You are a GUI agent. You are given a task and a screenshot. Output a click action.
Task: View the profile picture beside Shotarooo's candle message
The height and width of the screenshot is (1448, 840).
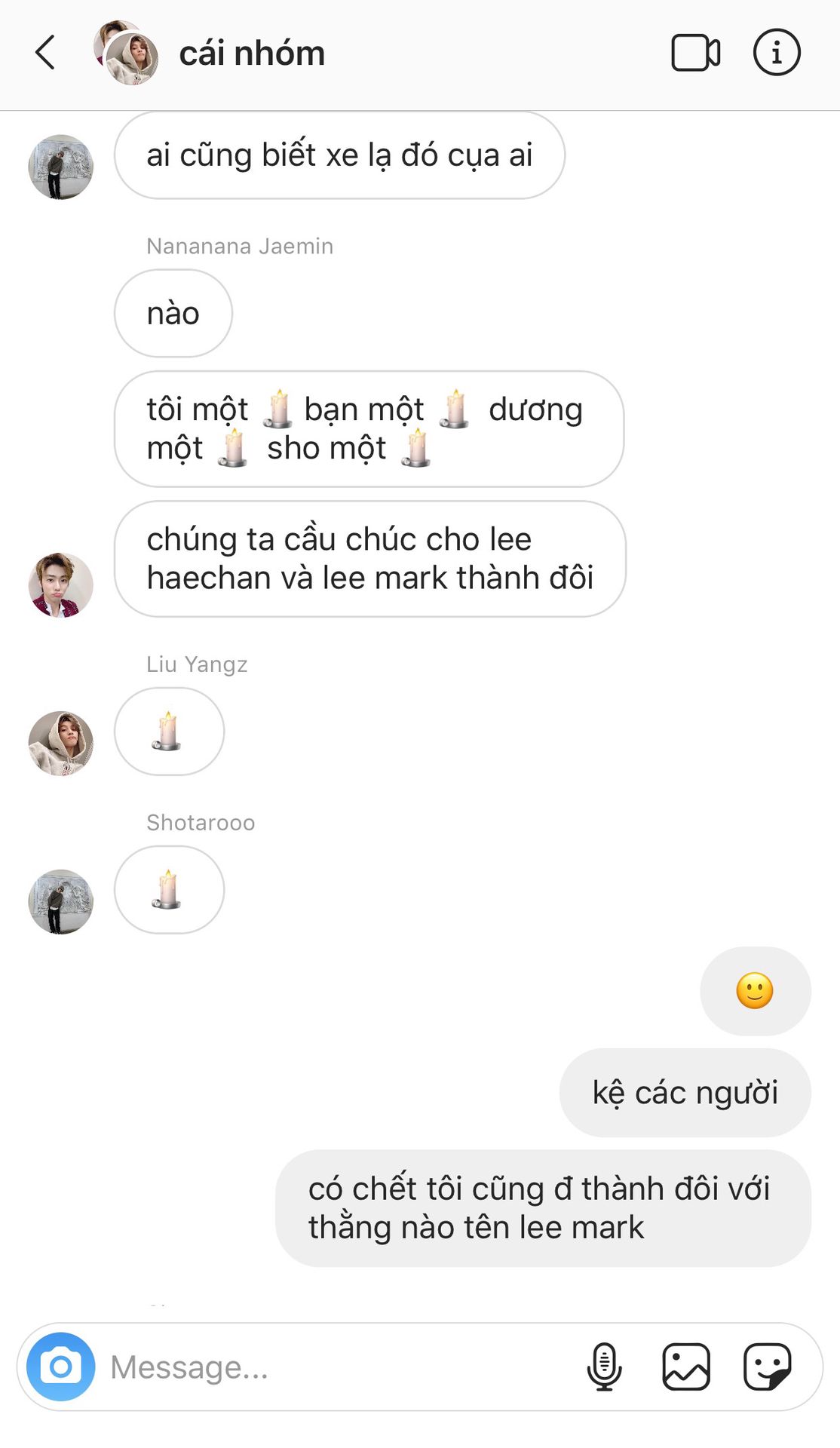61,901
